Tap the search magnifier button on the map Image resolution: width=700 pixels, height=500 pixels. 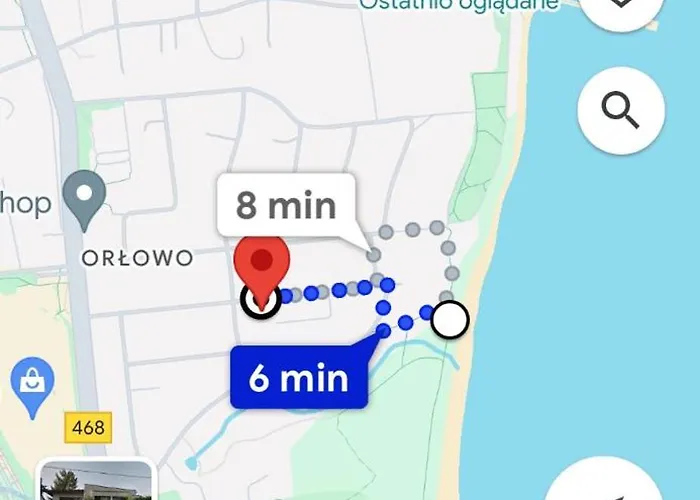coord(622,111)
